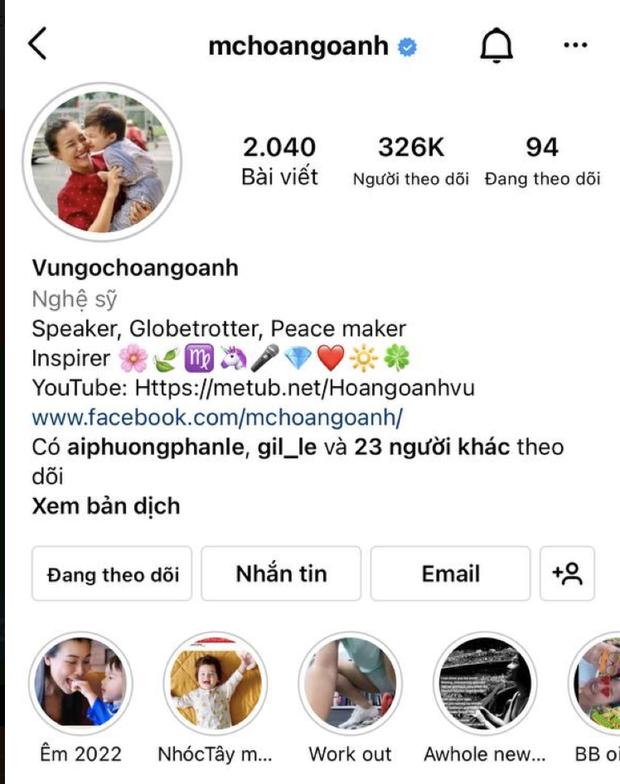Open the three-dot overflow menu
620x784 pixels.
[x=575, y=46]
